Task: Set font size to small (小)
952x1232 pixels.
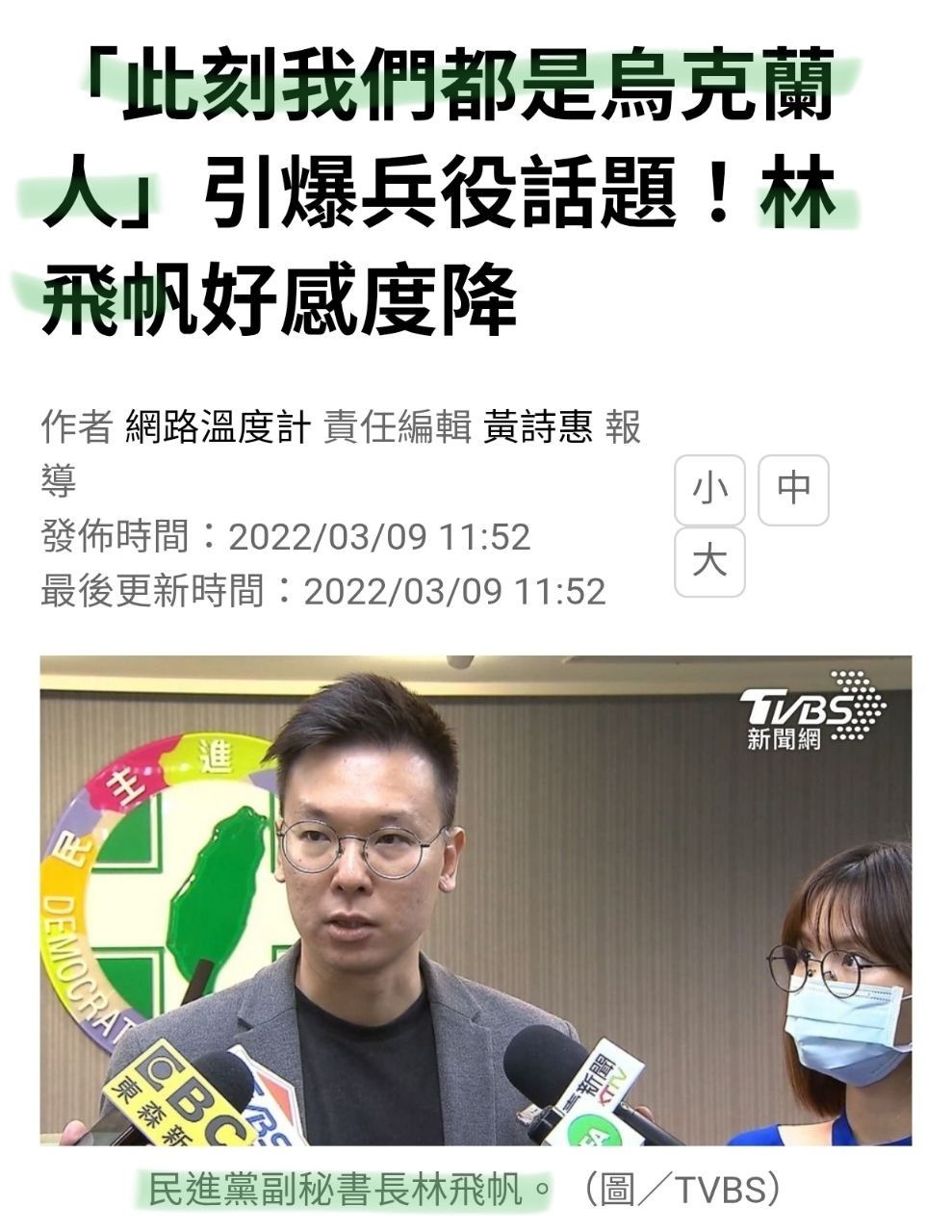Action: [709, 490]
